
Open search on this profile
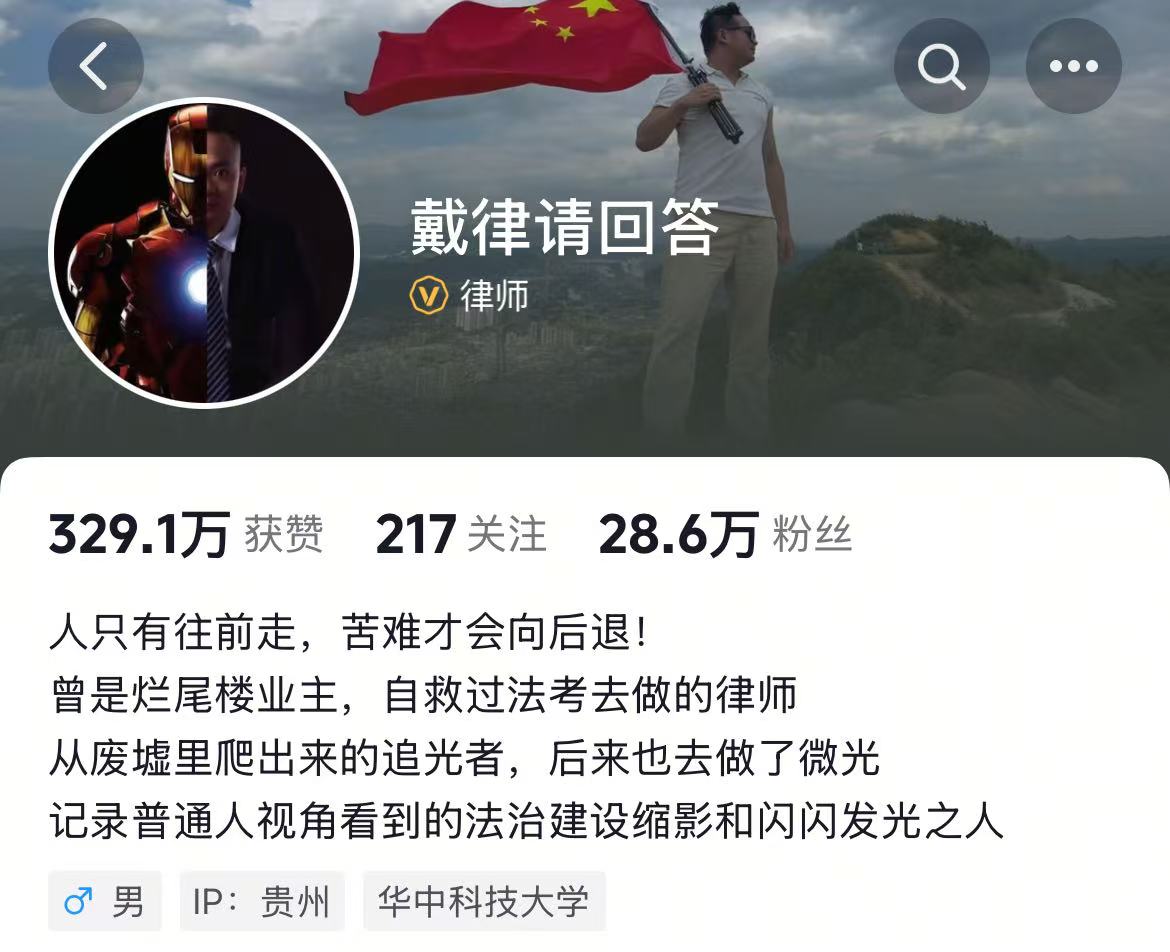tap(941, 67)
